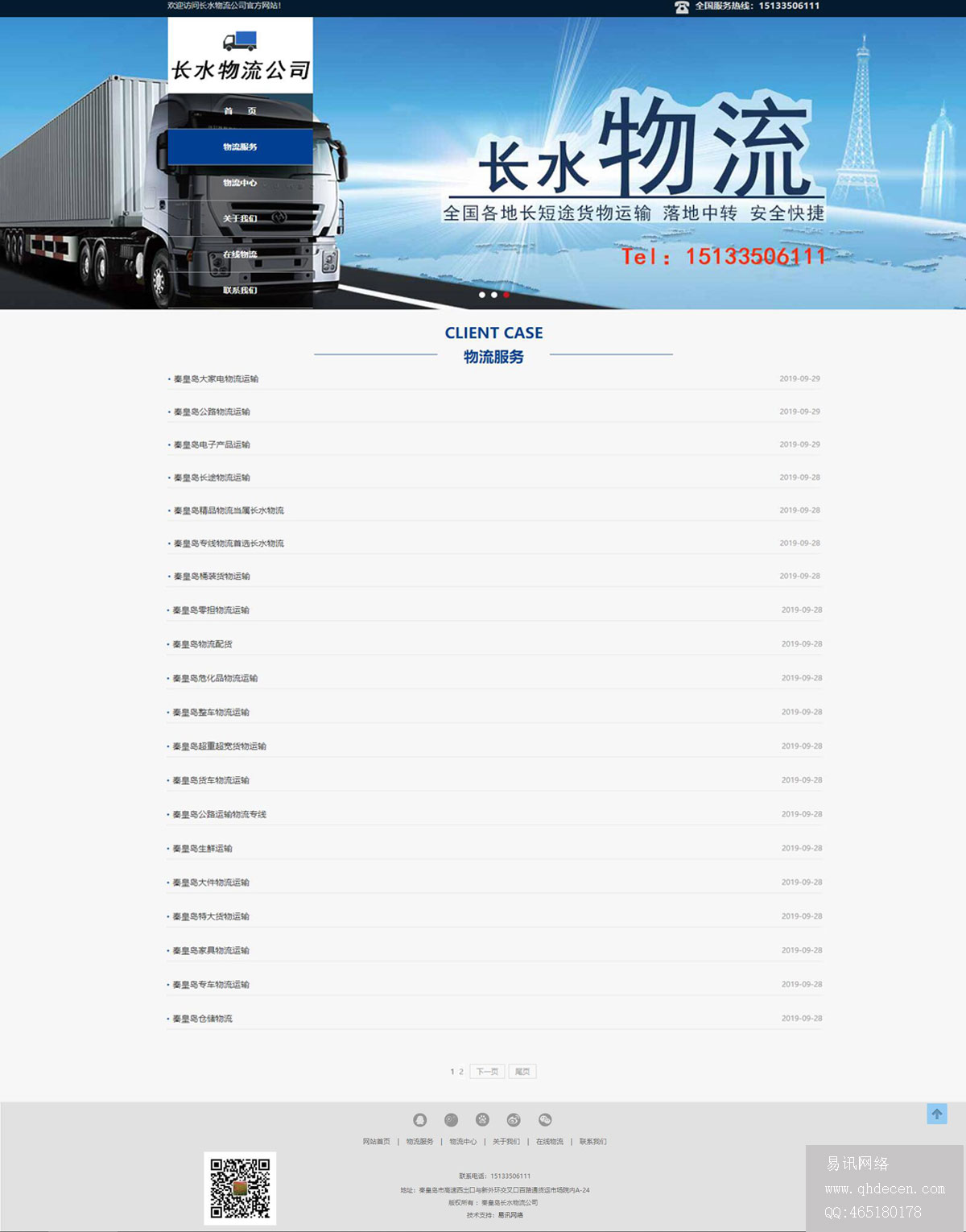This screenshot has width=966, height=1232.
Task: Tap footer link 网站首页
Action: tap(376, 1142)
